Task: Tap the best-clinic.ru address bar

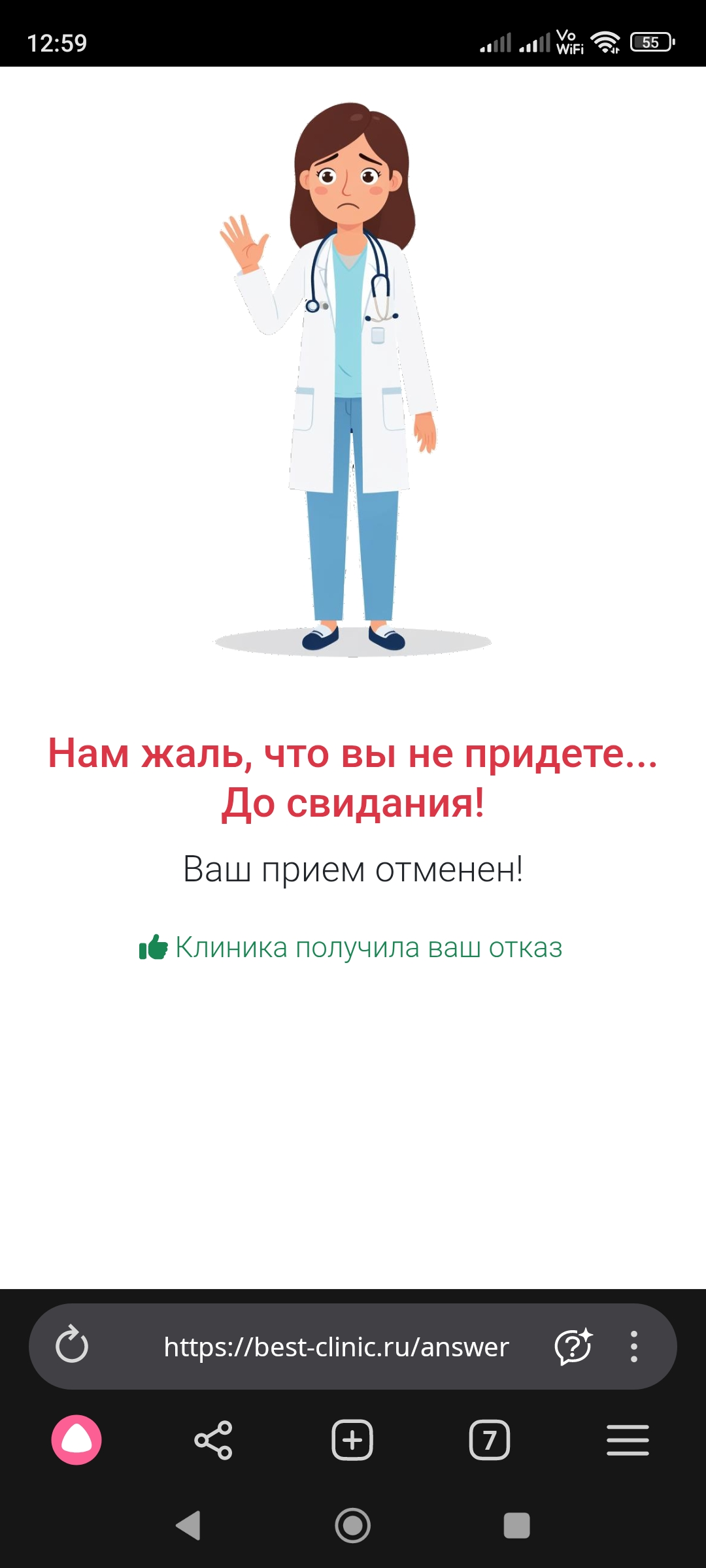Action: 336,1347
